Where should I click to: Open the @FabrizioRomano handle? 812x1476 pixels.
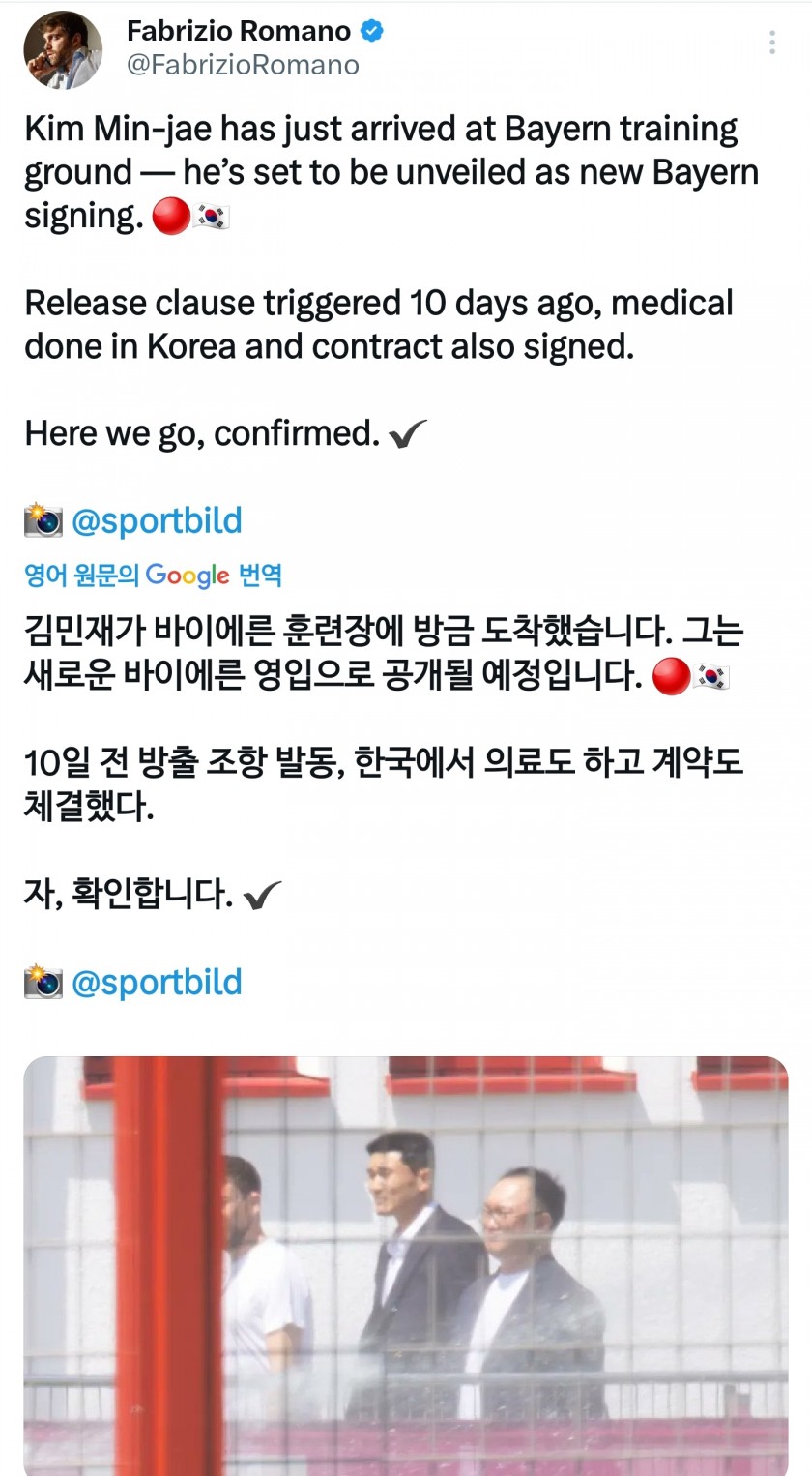pyautogui.click(x=243, y=65)
